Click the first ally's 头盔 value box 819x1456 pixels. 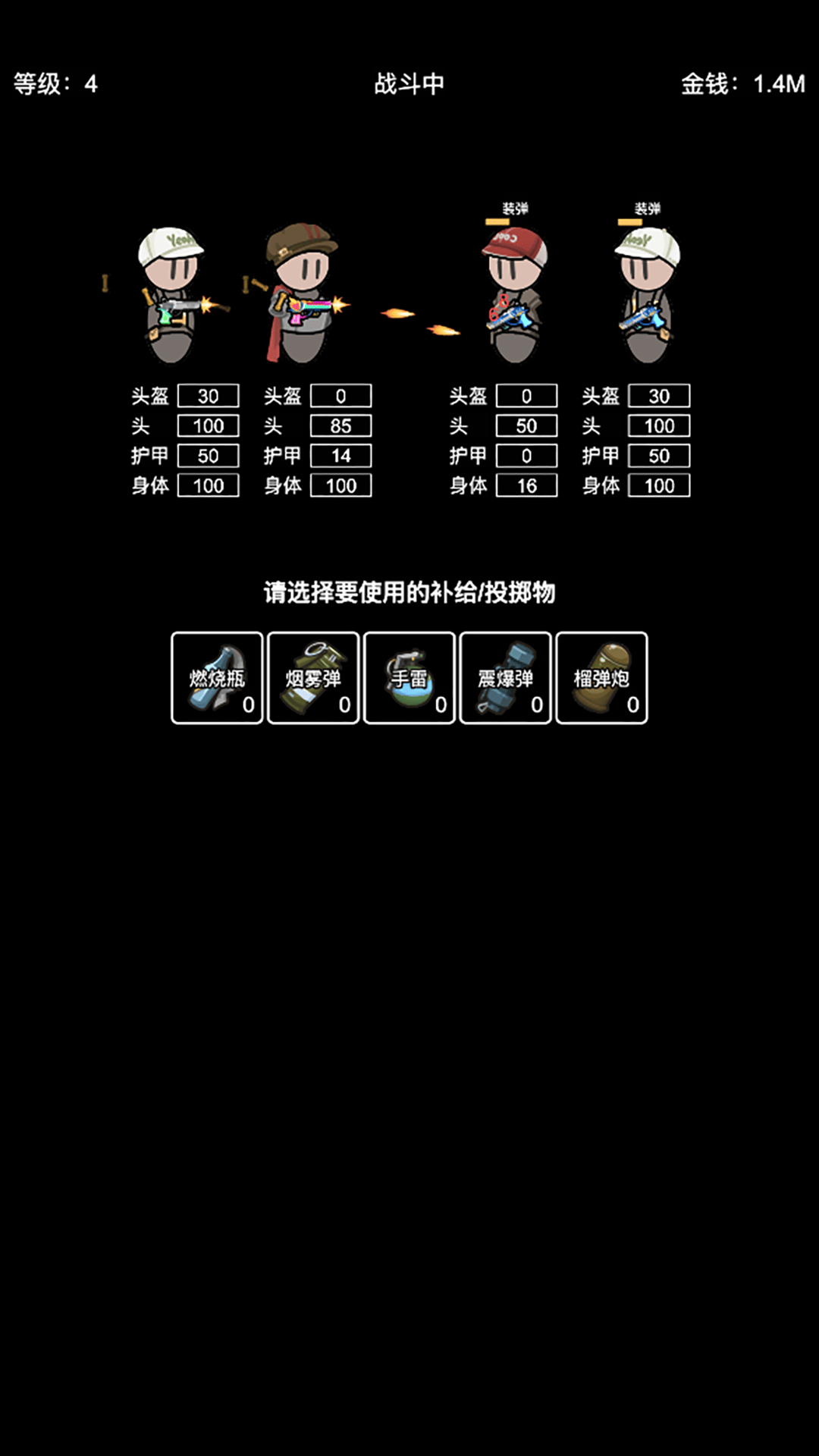206,395
